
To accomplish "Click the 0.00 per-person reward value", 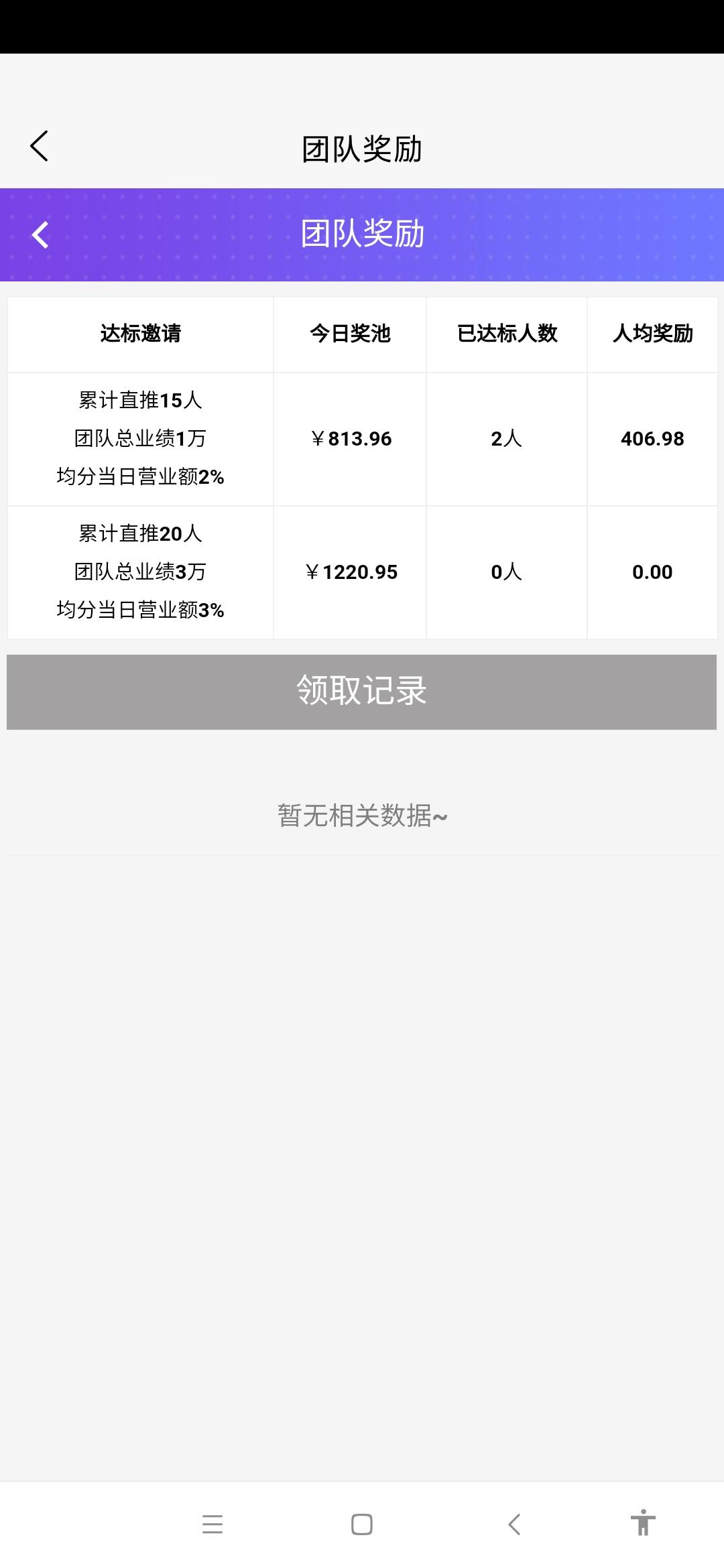I will tap(652, 572).
